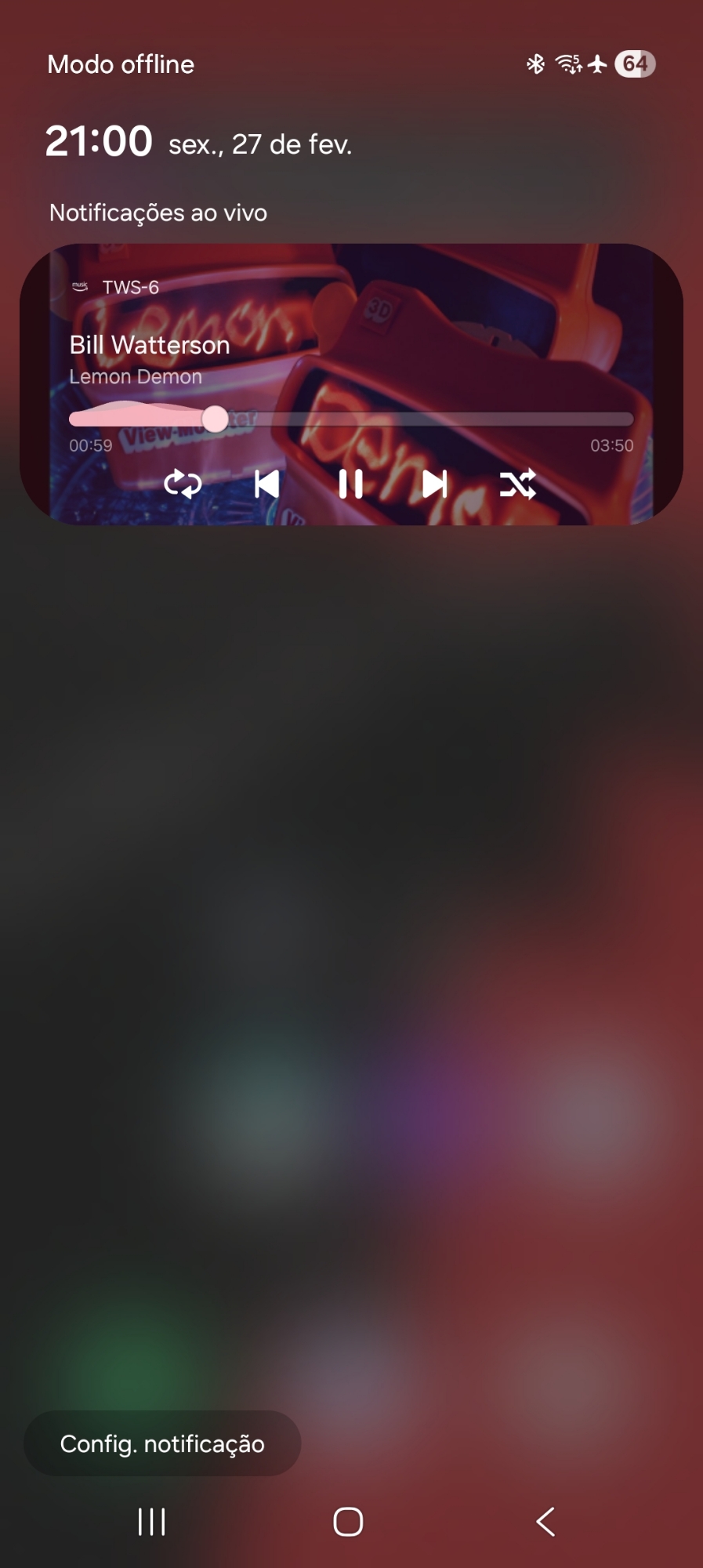Toggle shuffle playback
Screen dimensions: 703x1568
[x=518, y=485]
